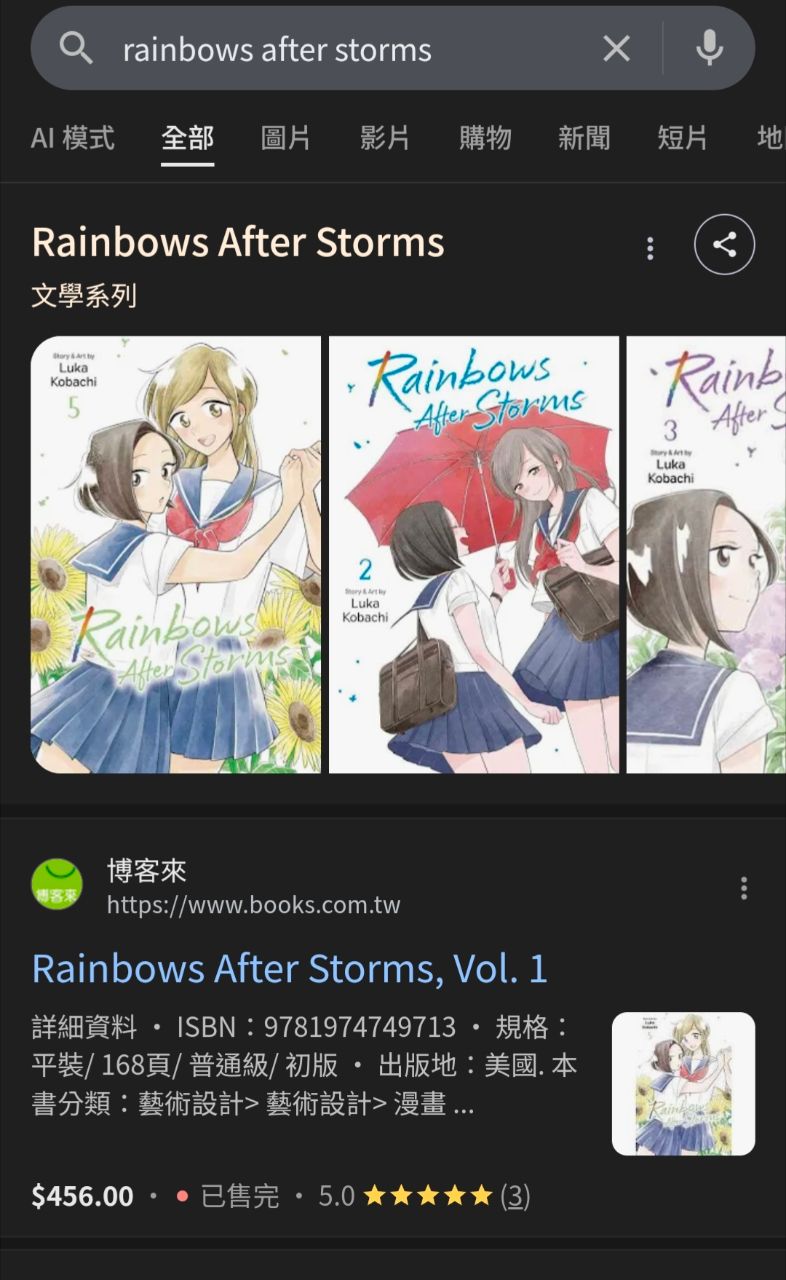This screenshot has width=786, height=1280.
Task: Start voice search with the microphone
Action: click(709, 48)
